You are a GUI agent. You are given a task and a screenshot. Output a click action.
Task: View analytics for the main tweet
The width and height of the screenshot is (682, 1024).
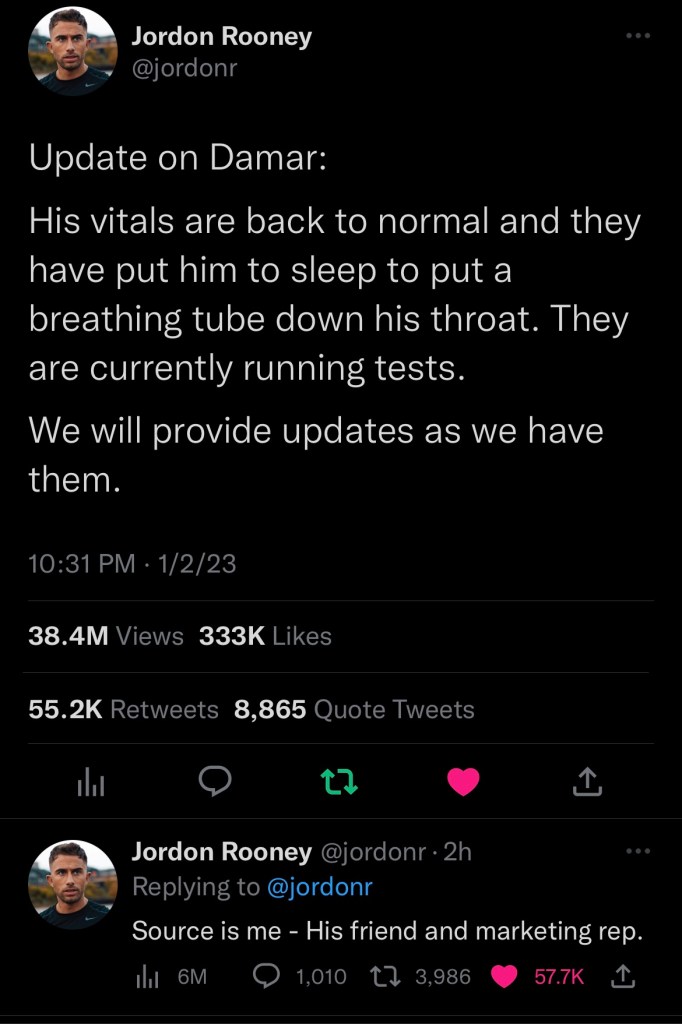[x=91, y=783]
